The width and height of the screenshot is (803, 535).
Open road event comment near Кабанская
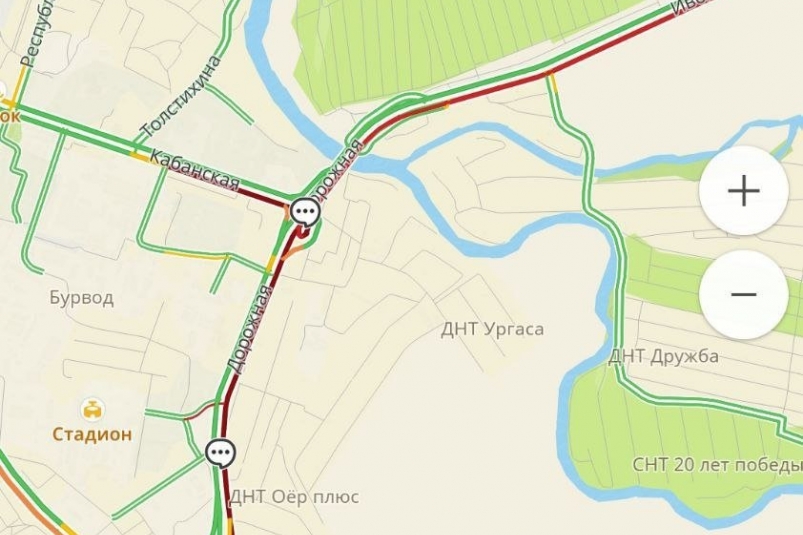point(305,211)
